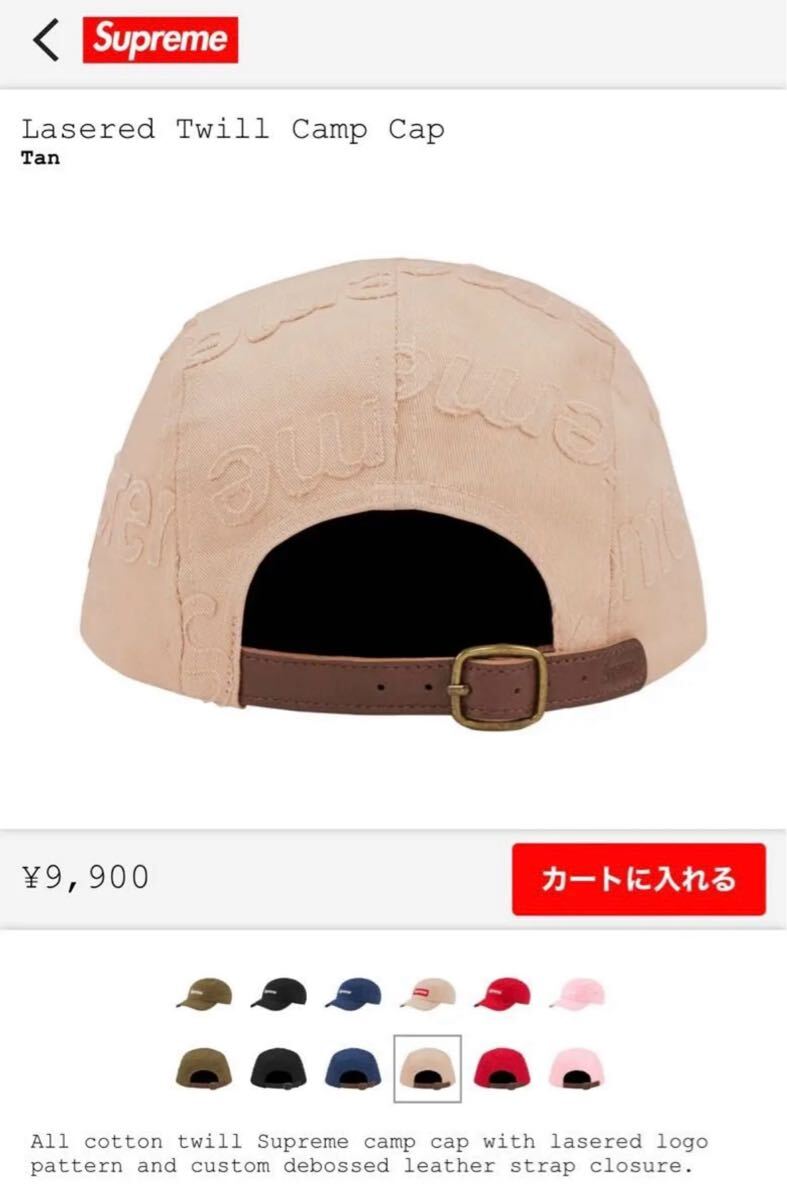Go back using the arrow

46,40
